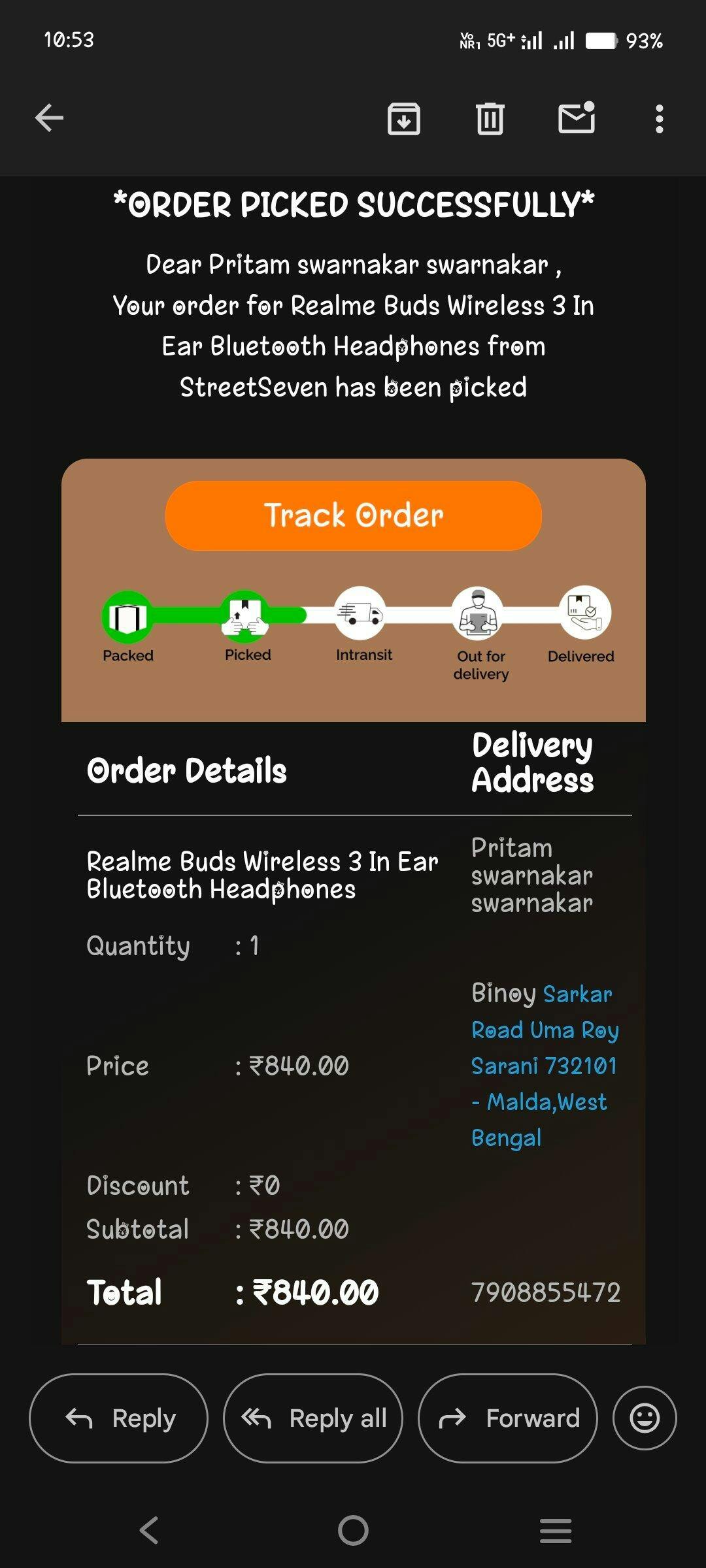The width and height of the screenshot is (706, 1568).
Task: Add an emoji reaction
Action: pos(645,1418)
